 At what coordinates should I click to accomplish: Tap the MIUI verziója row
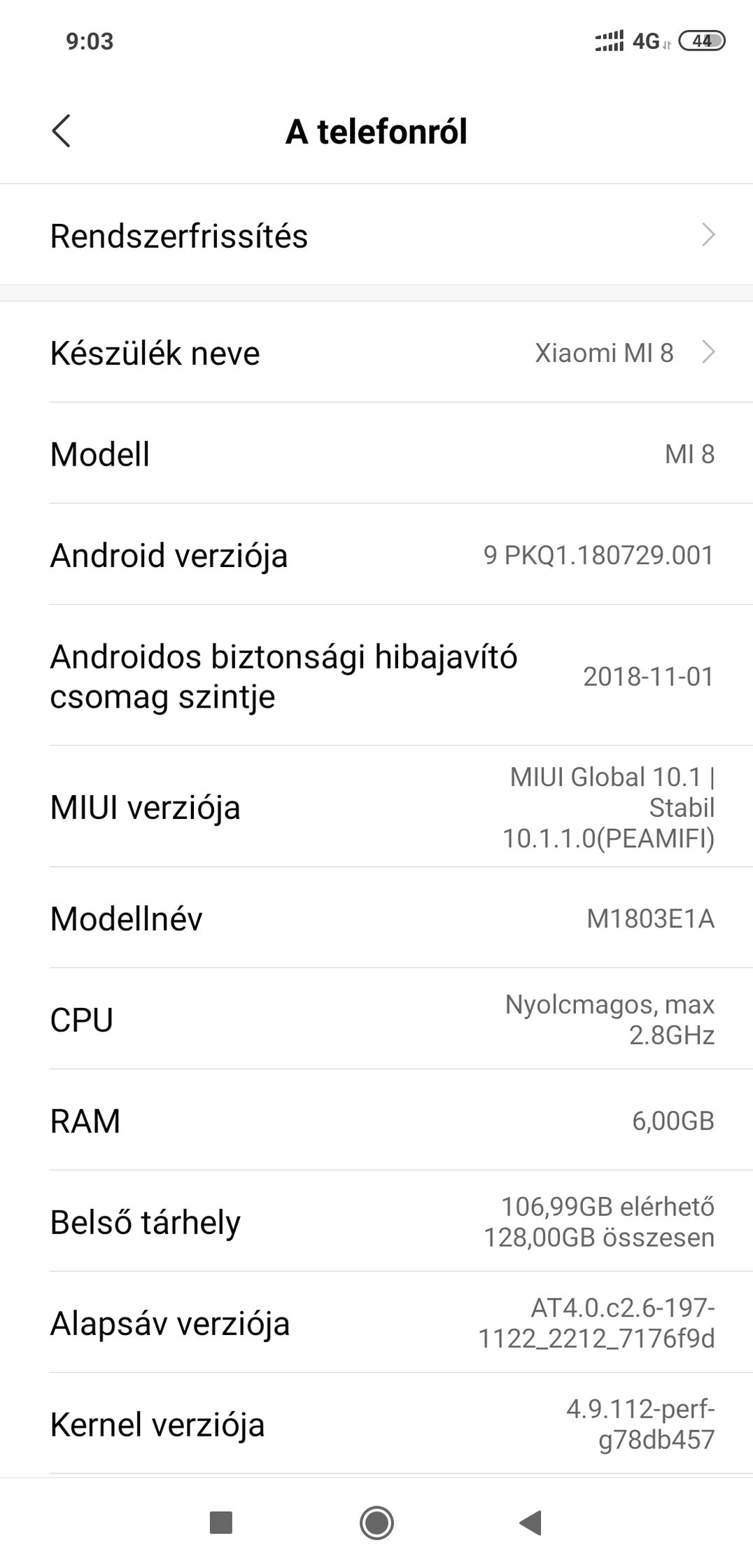pyautogui.click(x=376, y=806)
